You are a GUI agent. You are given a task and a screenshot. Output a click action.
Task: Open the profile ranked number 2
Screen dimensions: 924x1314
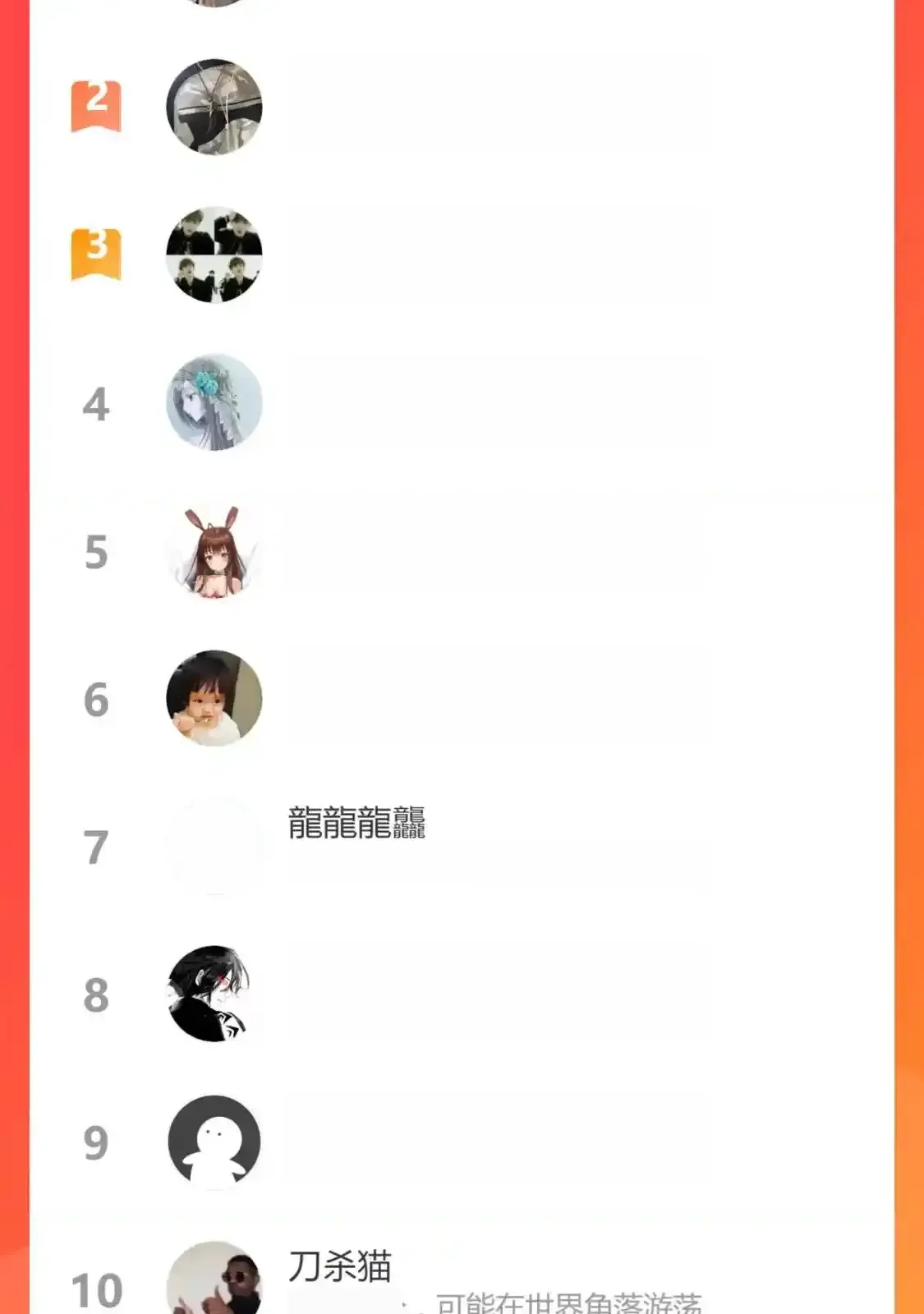tap(214, 107)
